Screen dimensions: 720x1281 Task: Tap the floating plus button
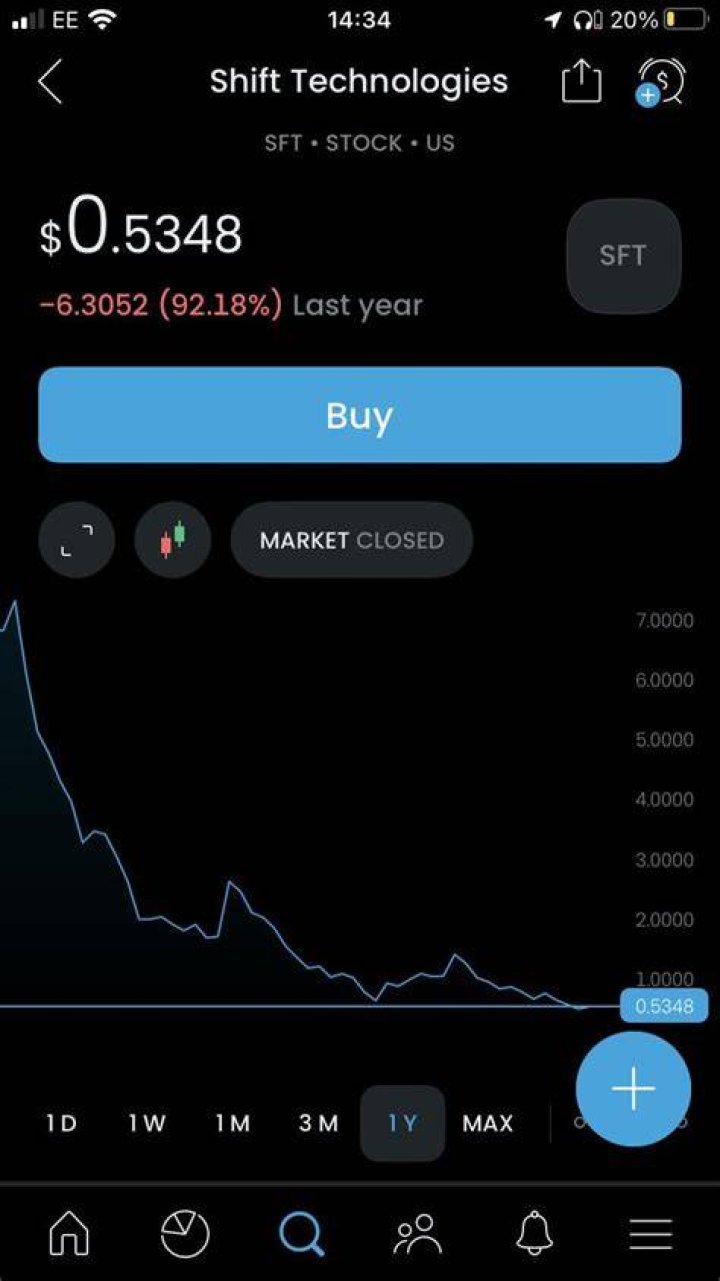point(634,1089)
